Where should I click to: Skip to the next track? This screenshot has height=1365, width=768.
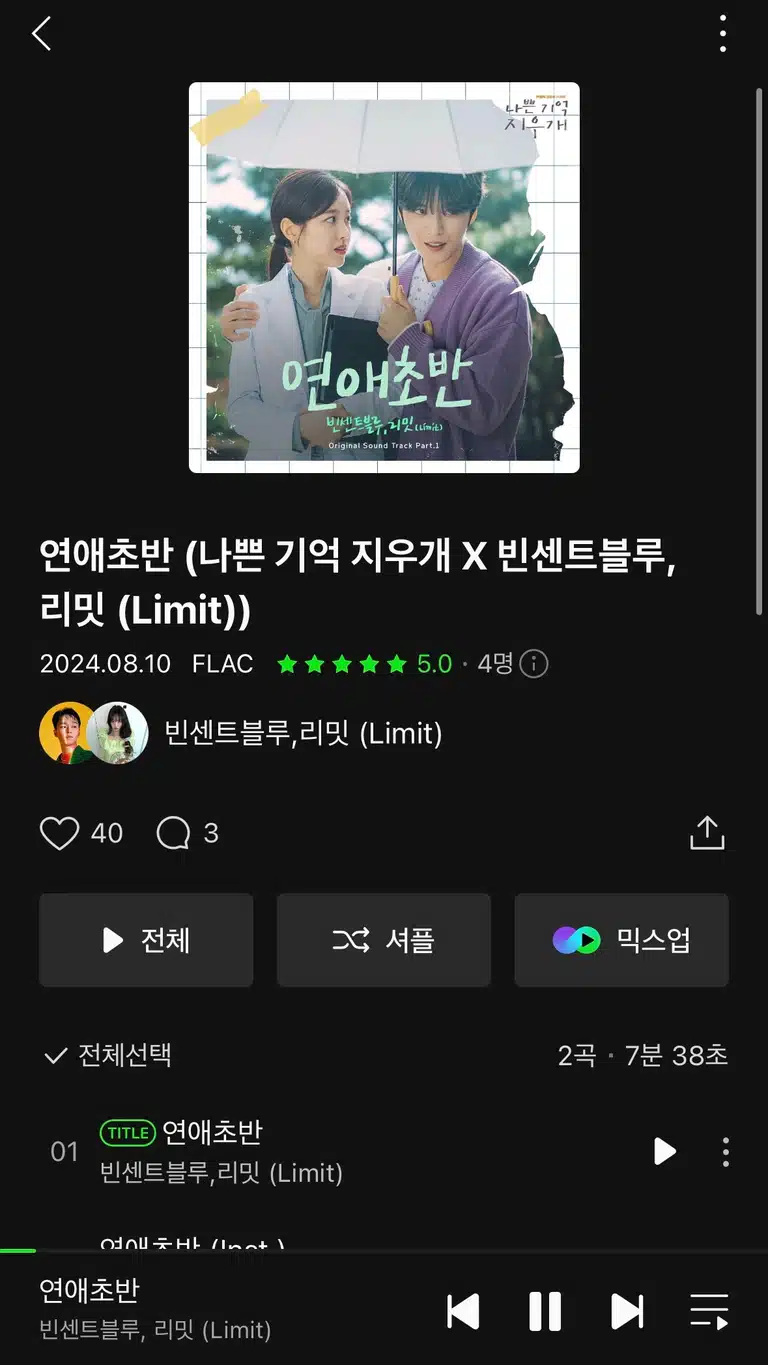[627, 1311]
